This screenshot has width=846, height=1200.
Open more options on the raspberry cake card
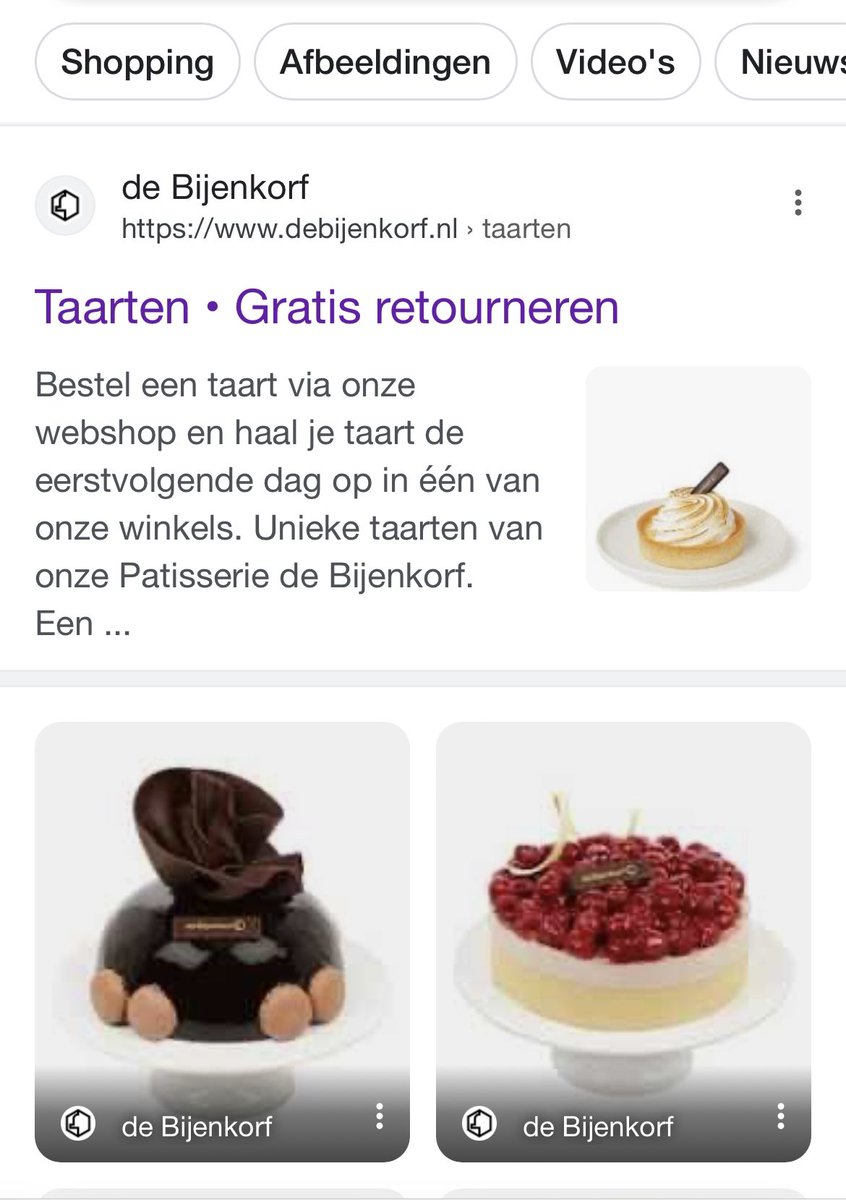click(780, 1116)
